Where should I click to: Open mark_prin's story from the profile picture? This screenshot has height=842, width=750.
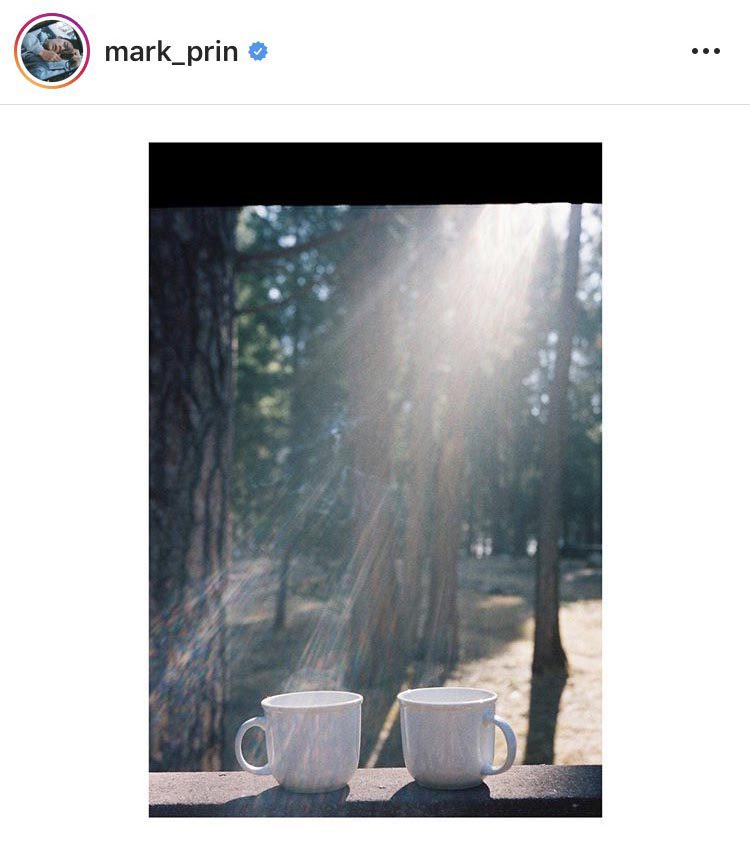[52, 51]
